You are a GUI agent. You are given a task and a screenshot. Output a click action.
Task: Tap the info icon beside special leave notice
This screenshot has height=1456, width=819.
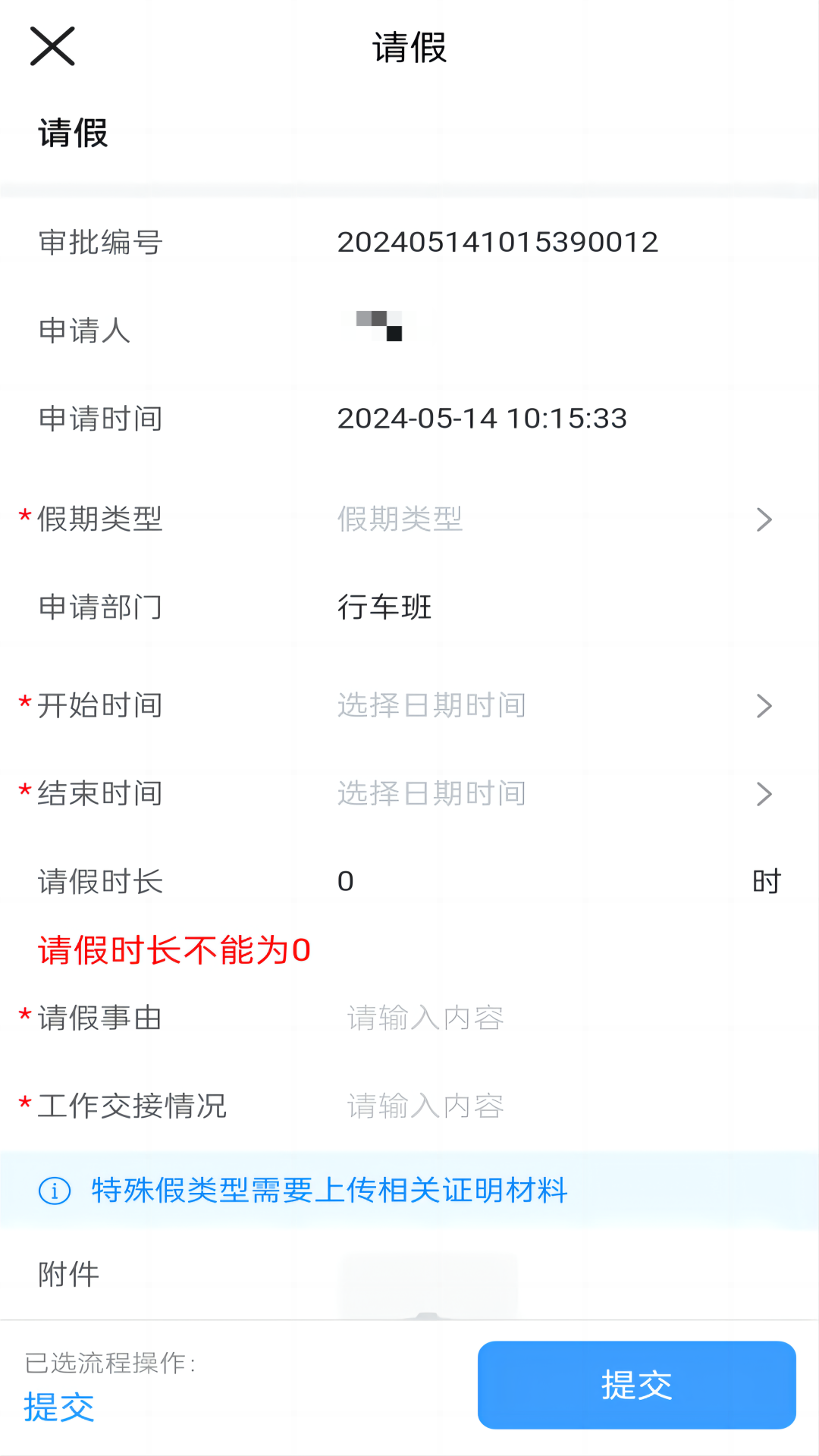click(x=55, y=1191)
